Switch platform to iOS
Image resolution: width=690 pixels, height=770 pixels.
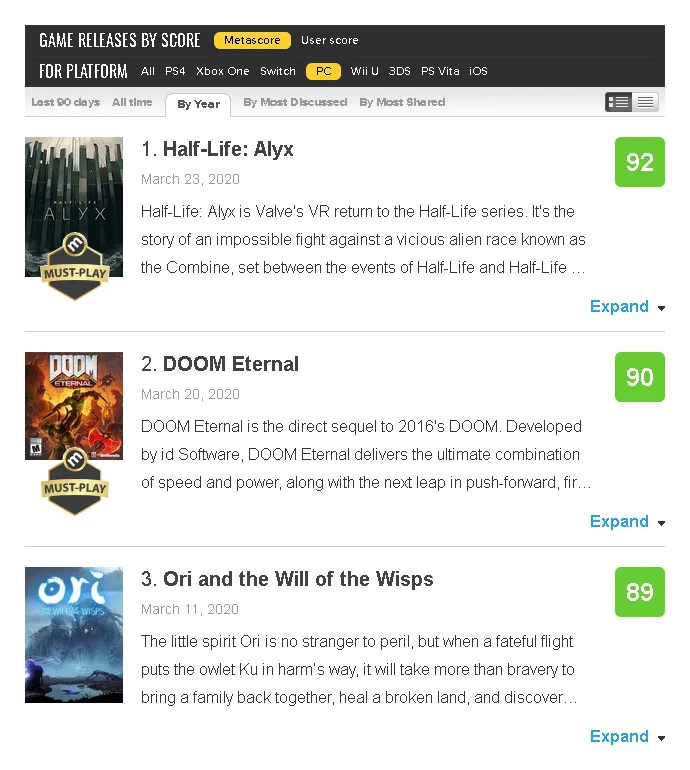478,71
